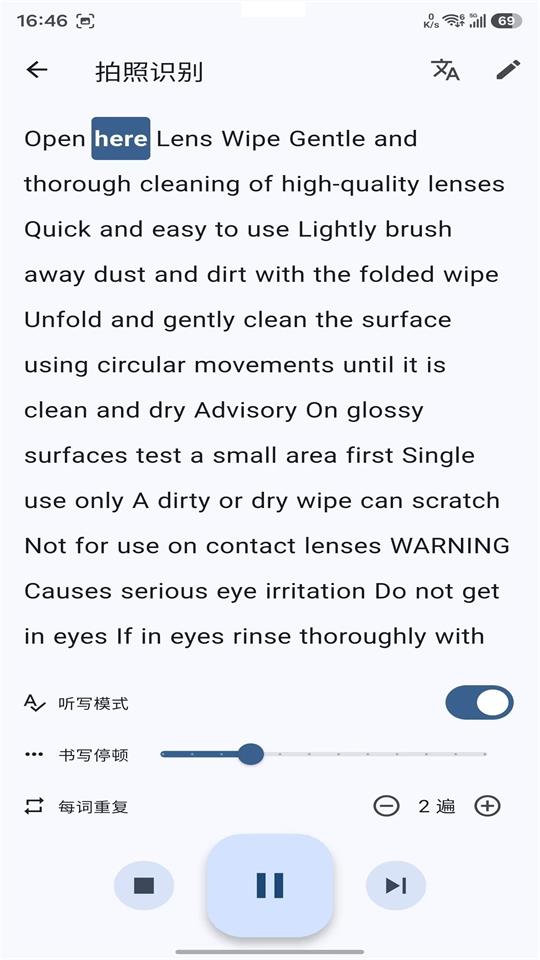This screenshot has height=960, width=540.
Task: Go back using the arrow icon
Action: click(x=37, y=70)
